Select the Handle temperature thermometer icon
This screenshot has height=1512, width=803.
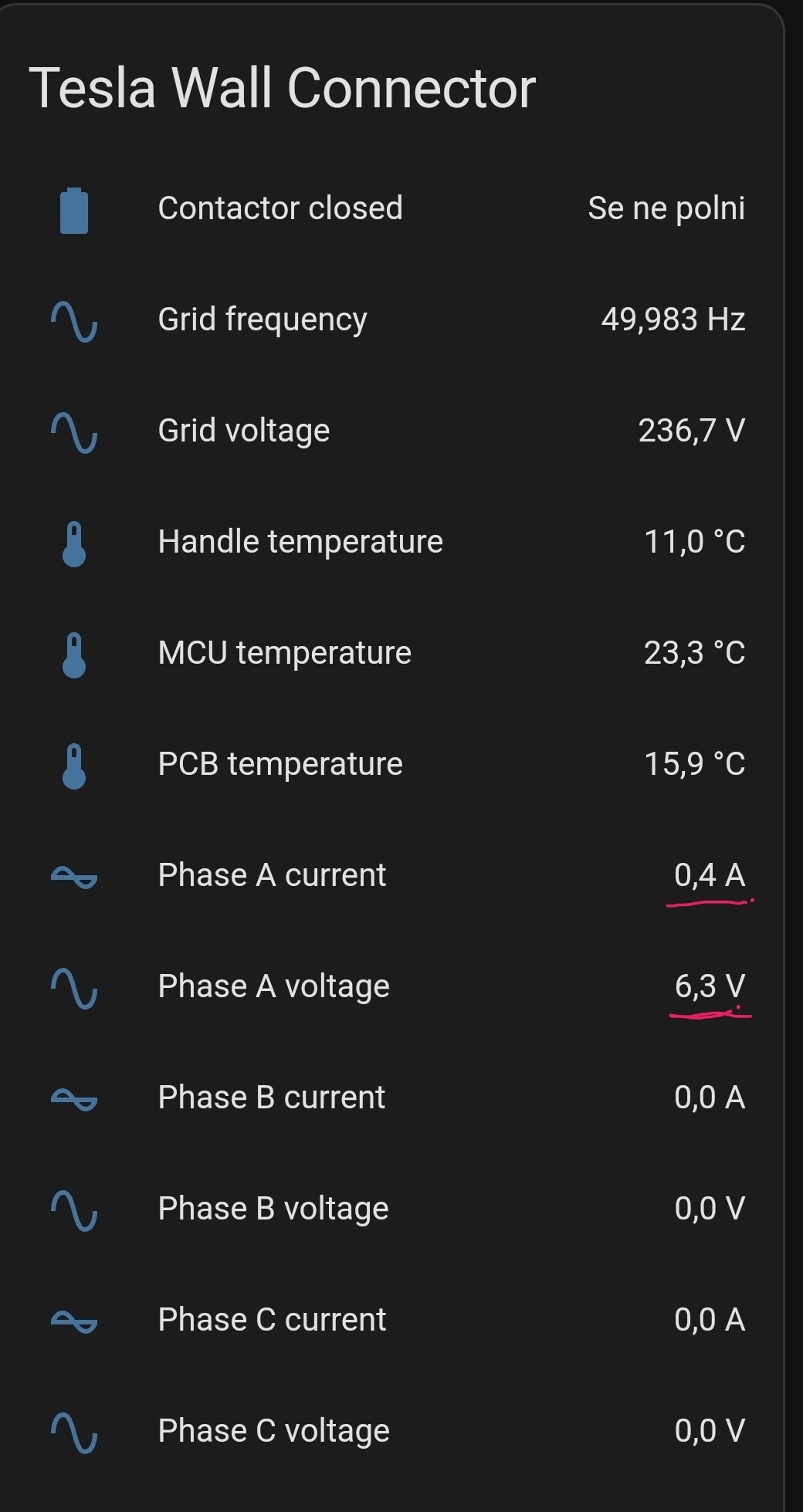tap(73, 544)
